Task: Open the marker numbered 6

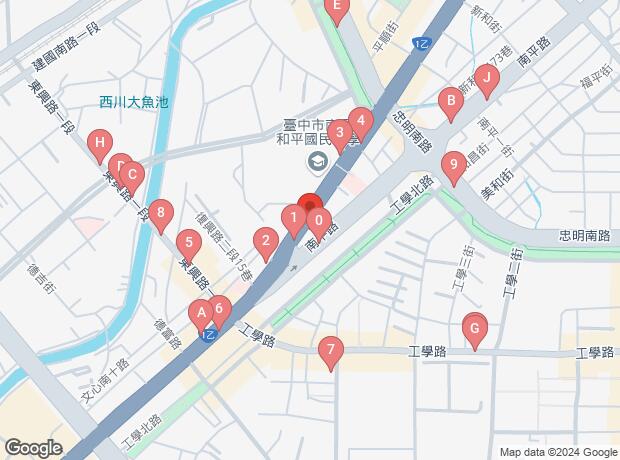Action: point(220,308)
